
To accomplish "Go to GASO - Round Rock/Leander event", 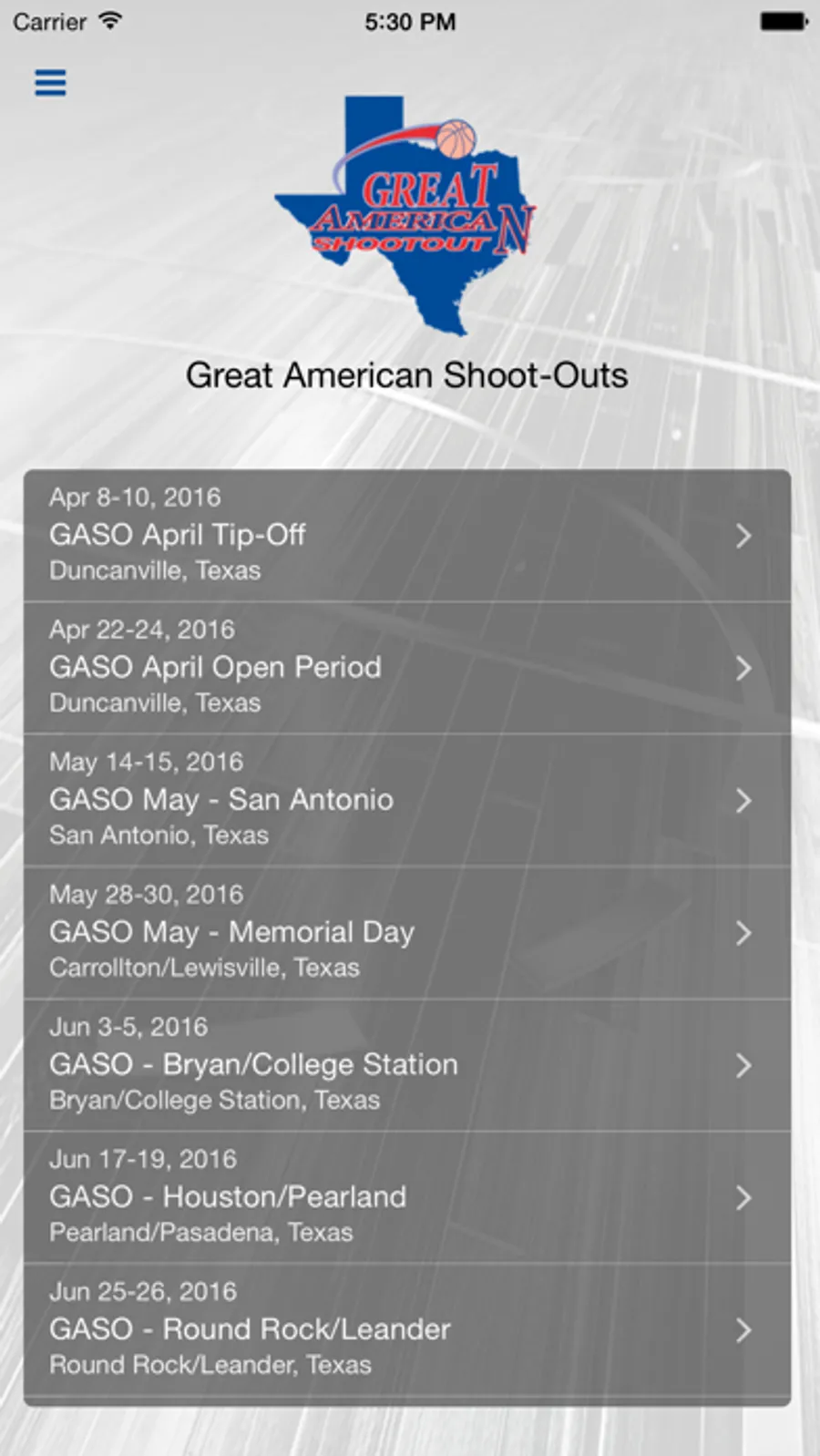I will [406, 1328].
